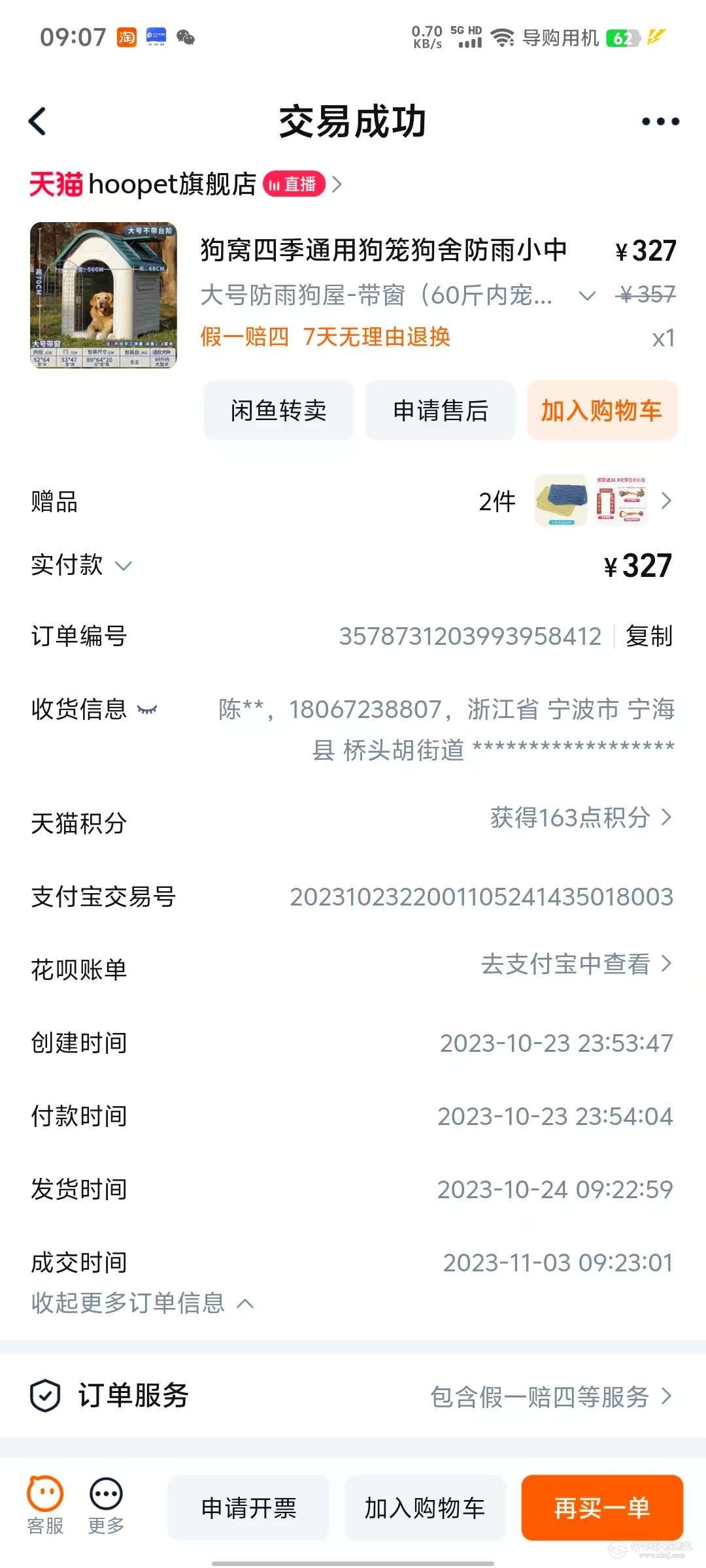Open the dog house product thumbnail
The height and width of the screenshot is (1568, 706).
coord(103,295)
